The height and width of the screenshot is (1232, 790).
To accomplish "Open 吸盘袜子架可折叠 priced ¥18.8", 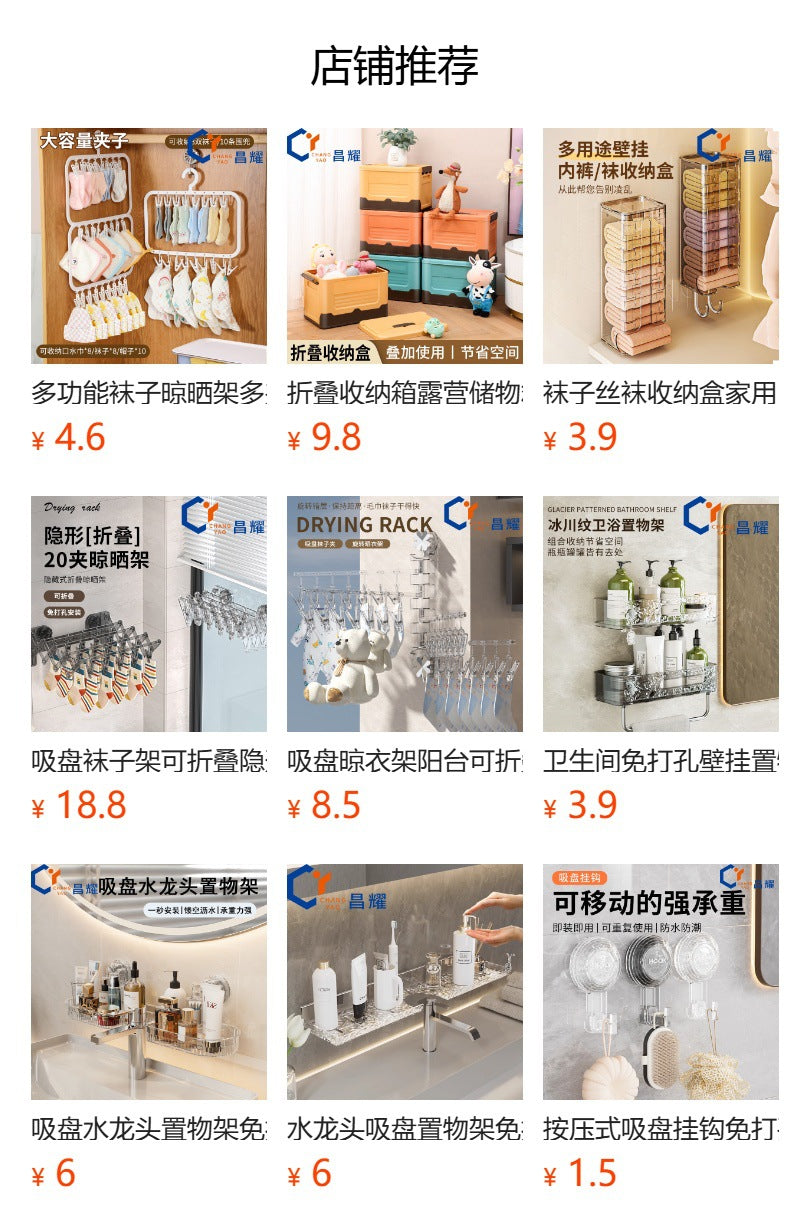I will click(x=149, y=614).
